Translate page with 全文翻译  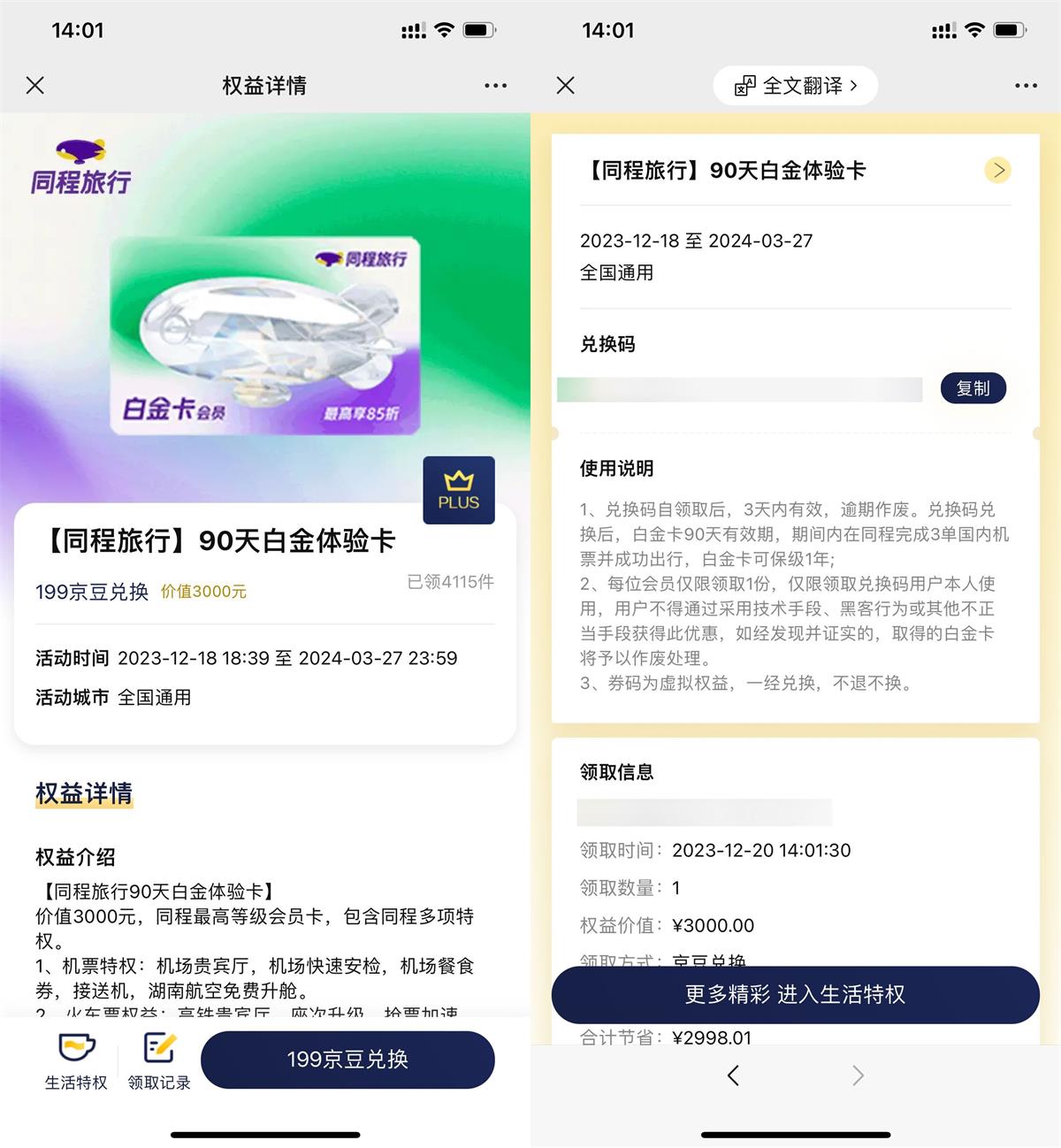point(796,86)
